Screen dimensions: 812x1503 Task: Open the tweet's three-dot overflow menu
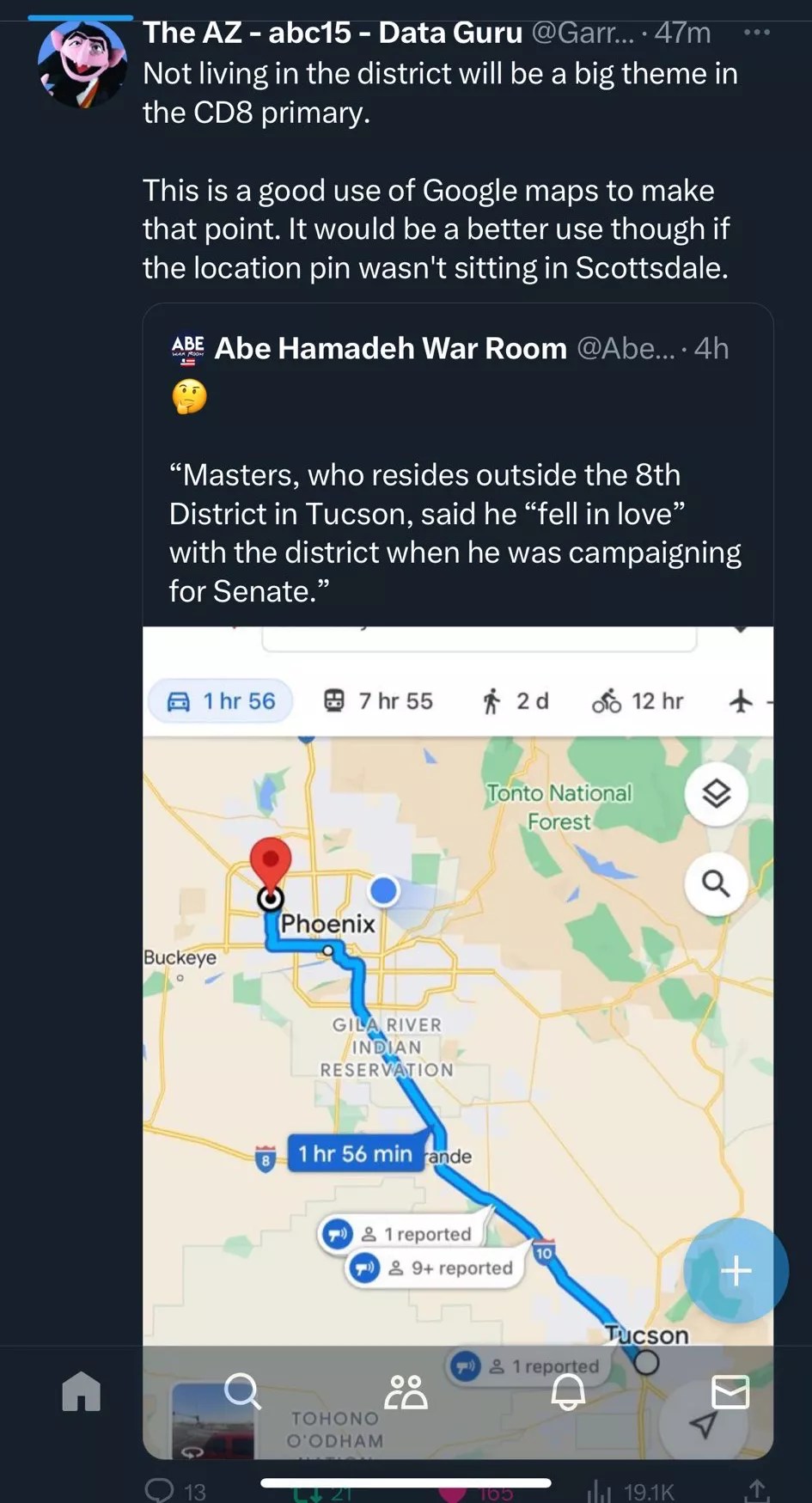756,33
